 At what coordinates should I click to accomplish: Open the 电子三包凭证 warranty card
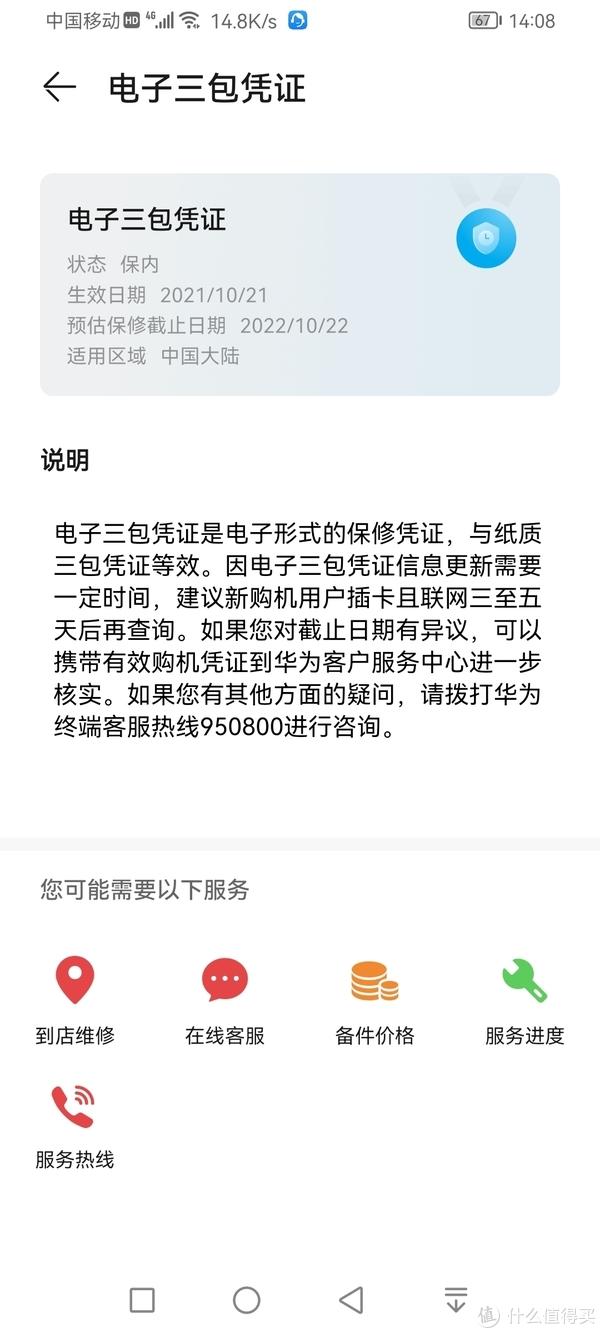(x=300, y=285)
